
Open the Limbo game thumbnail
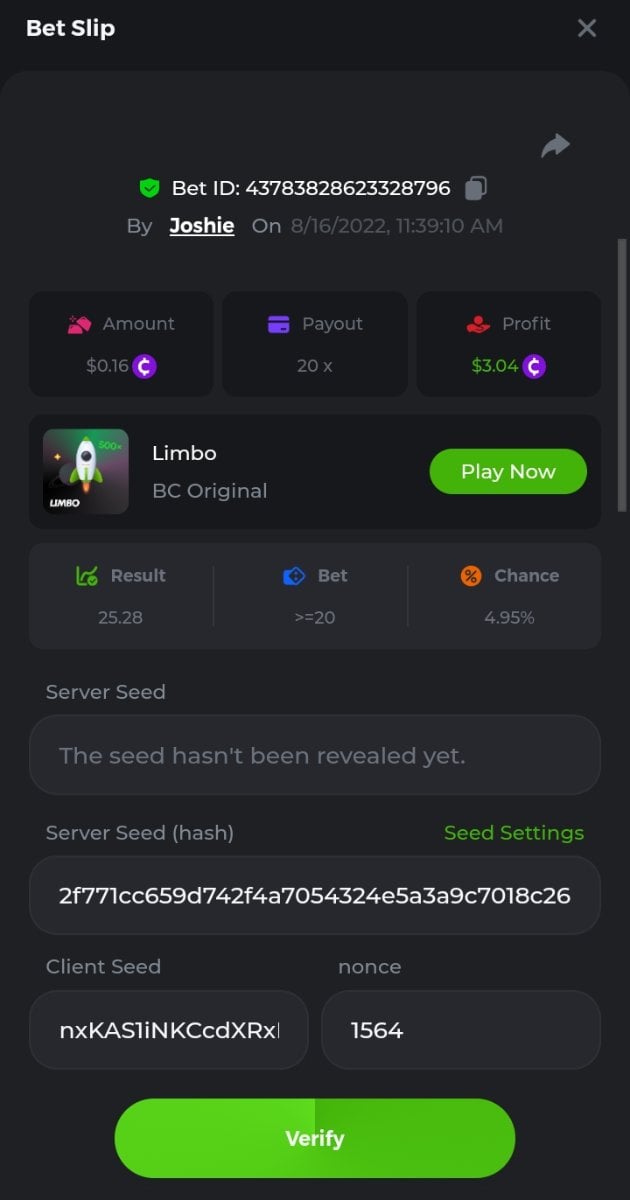point(86,472)
